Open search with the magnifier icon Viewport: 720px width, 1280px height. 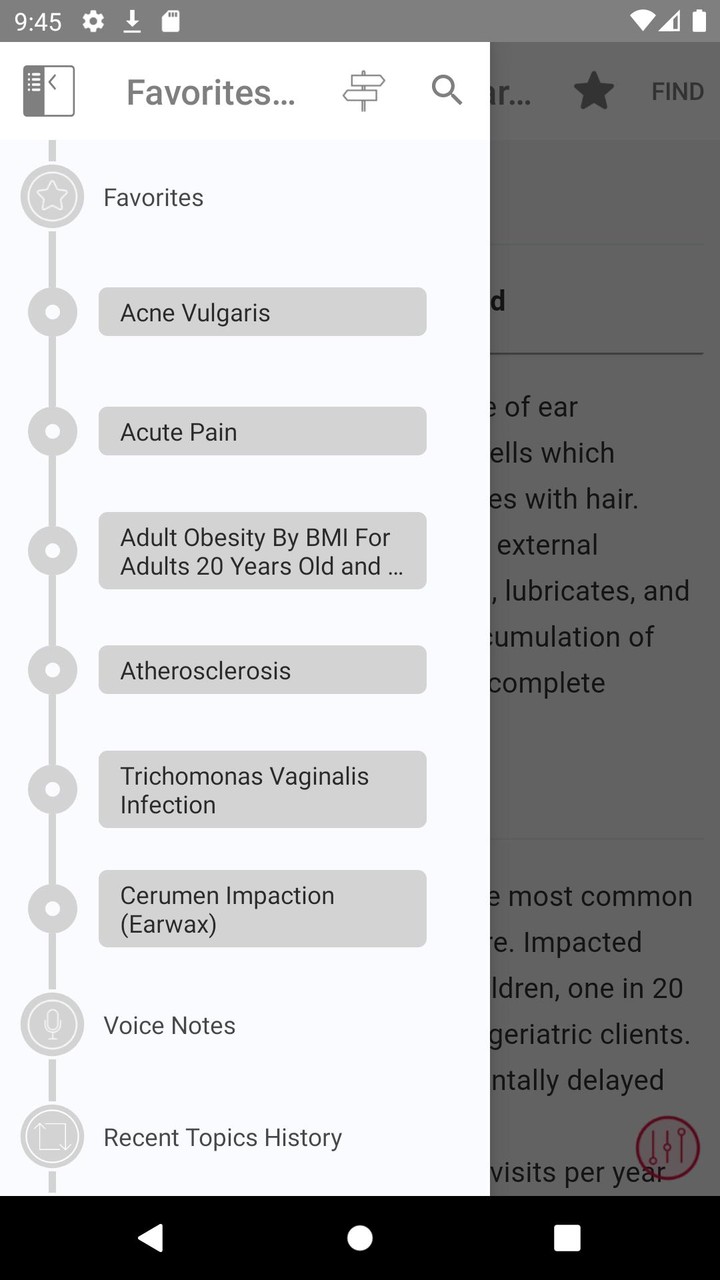click(447, 90)
